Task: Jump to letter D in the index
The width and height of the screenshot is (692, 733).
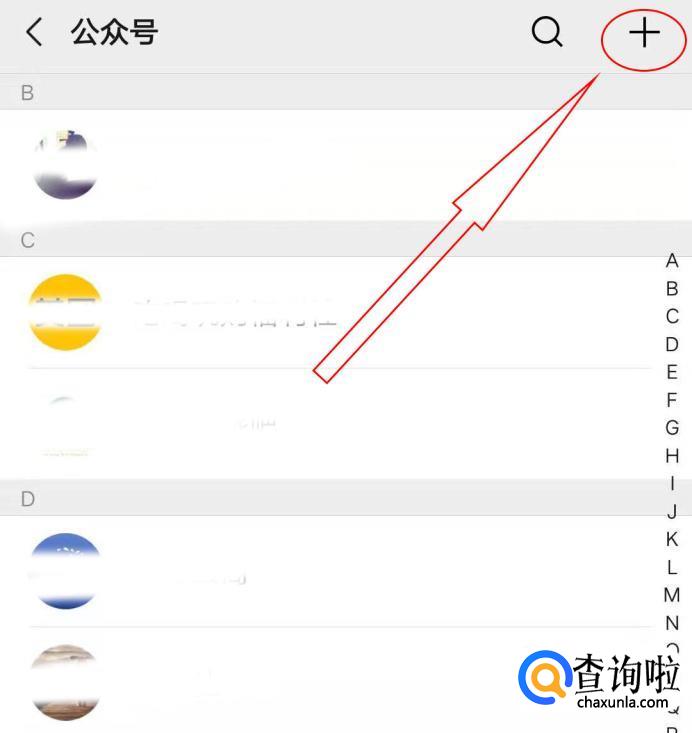Action: pyautogui.click(x=672, y=344)
